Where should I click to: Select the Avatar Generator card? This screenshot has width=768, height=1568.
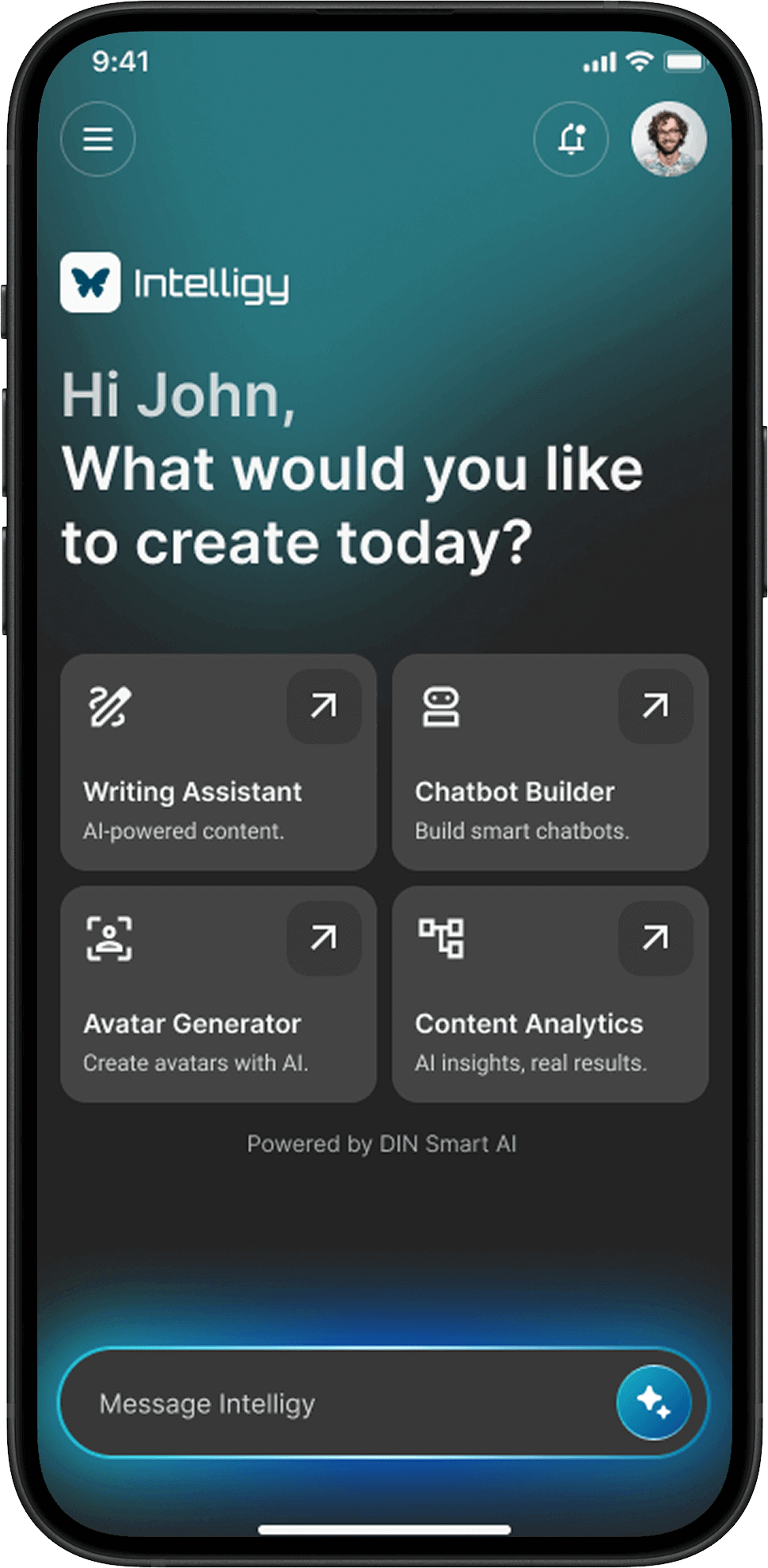click(193, 1024)
